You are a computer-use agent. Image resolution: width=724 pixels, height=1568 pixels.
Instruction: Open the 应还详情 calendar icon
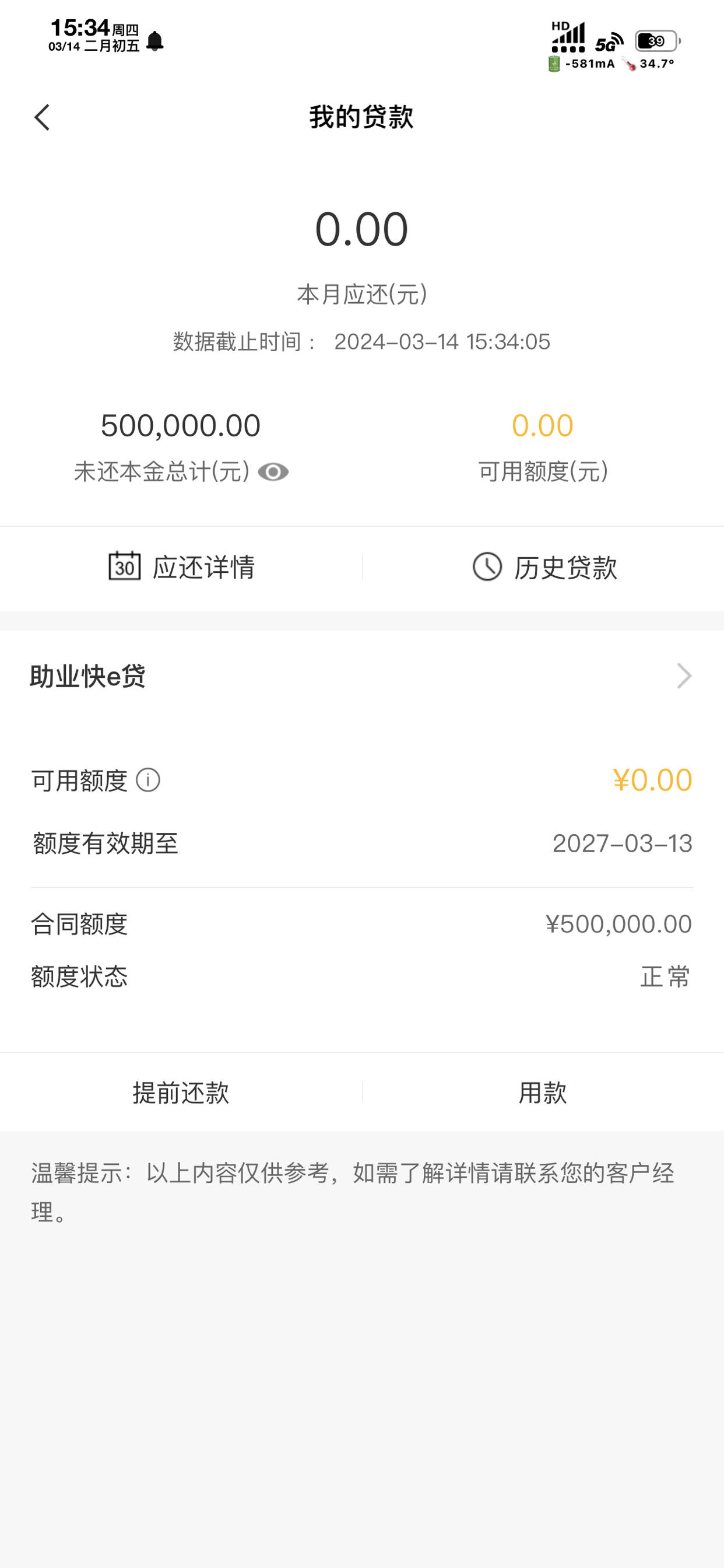(x=124, y=568)
